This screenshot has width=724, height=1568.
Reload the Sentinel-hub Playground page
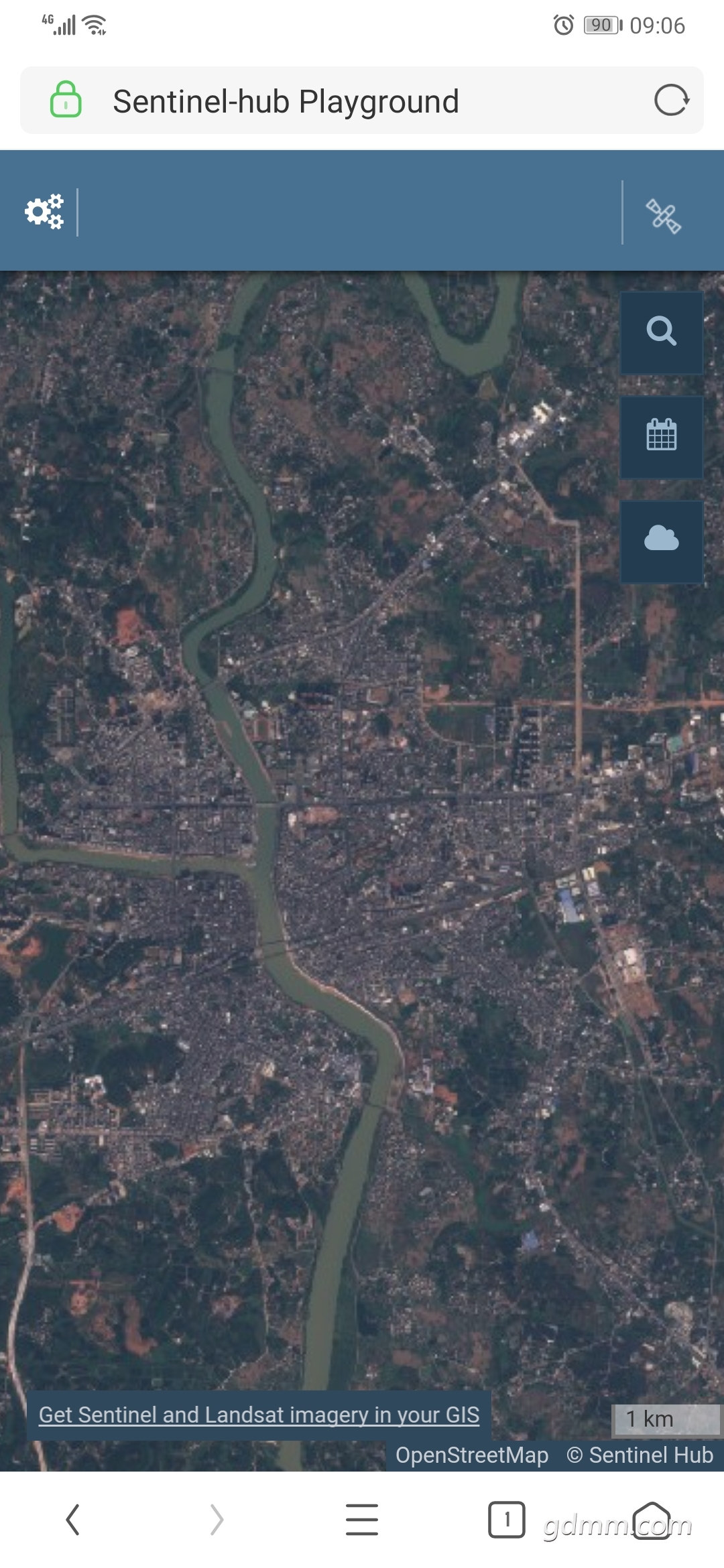pos(671,101)
